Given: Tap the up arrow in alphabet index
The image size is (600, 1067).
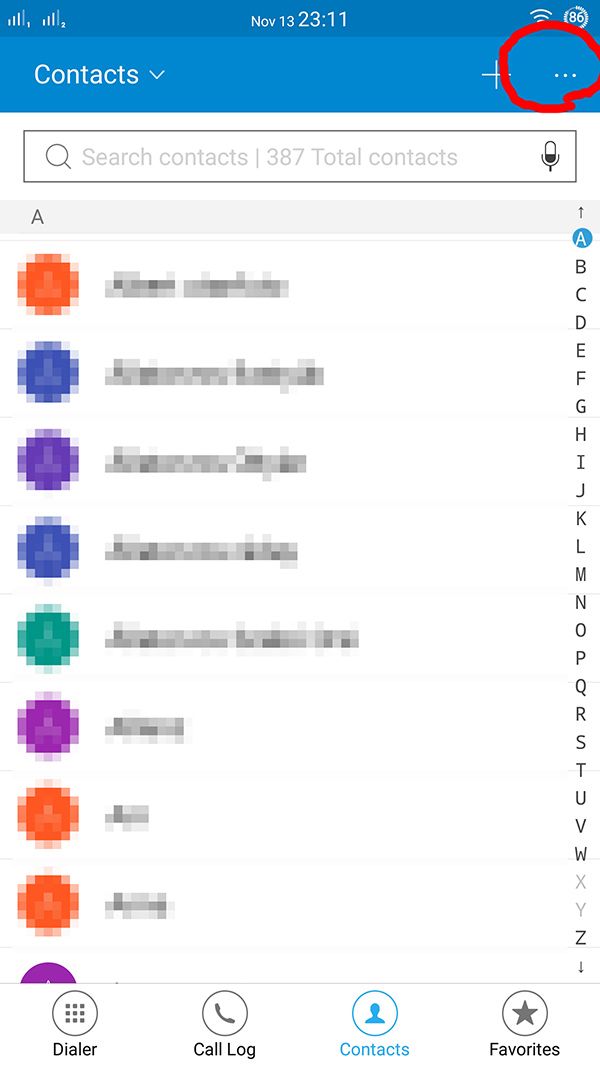Looking at the screenshot, I should (x=580, y=212).
